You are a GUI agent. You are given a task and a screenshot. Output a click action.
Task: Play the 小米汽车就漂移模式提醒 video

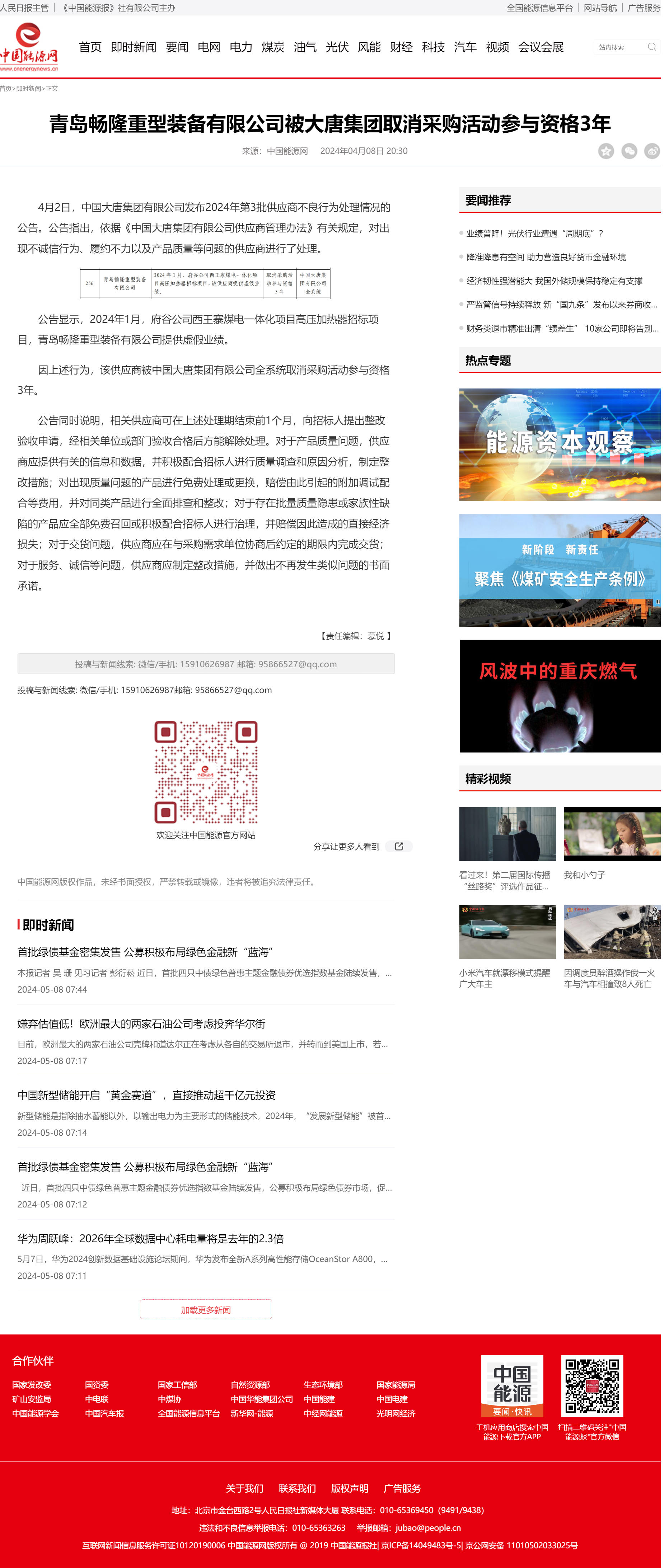coord(507,932)
